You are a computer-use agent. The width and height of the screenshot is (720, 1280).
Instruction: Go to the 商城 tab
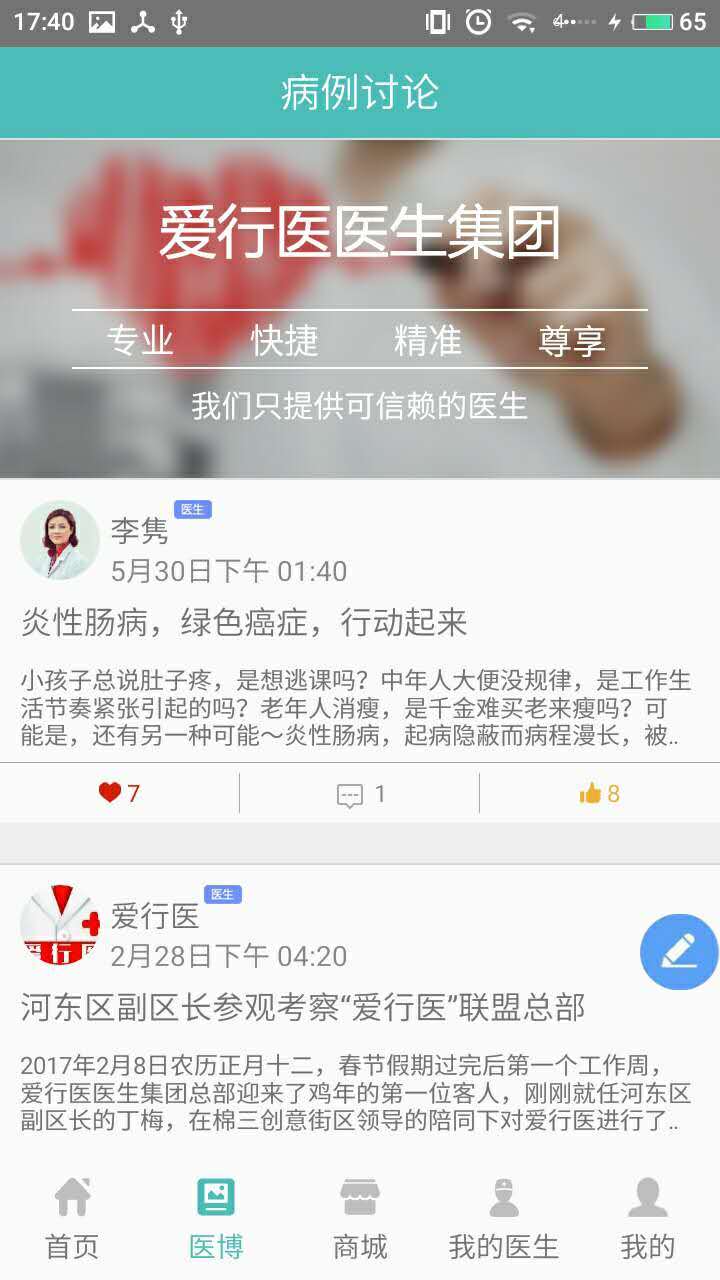click(360, 1218)
